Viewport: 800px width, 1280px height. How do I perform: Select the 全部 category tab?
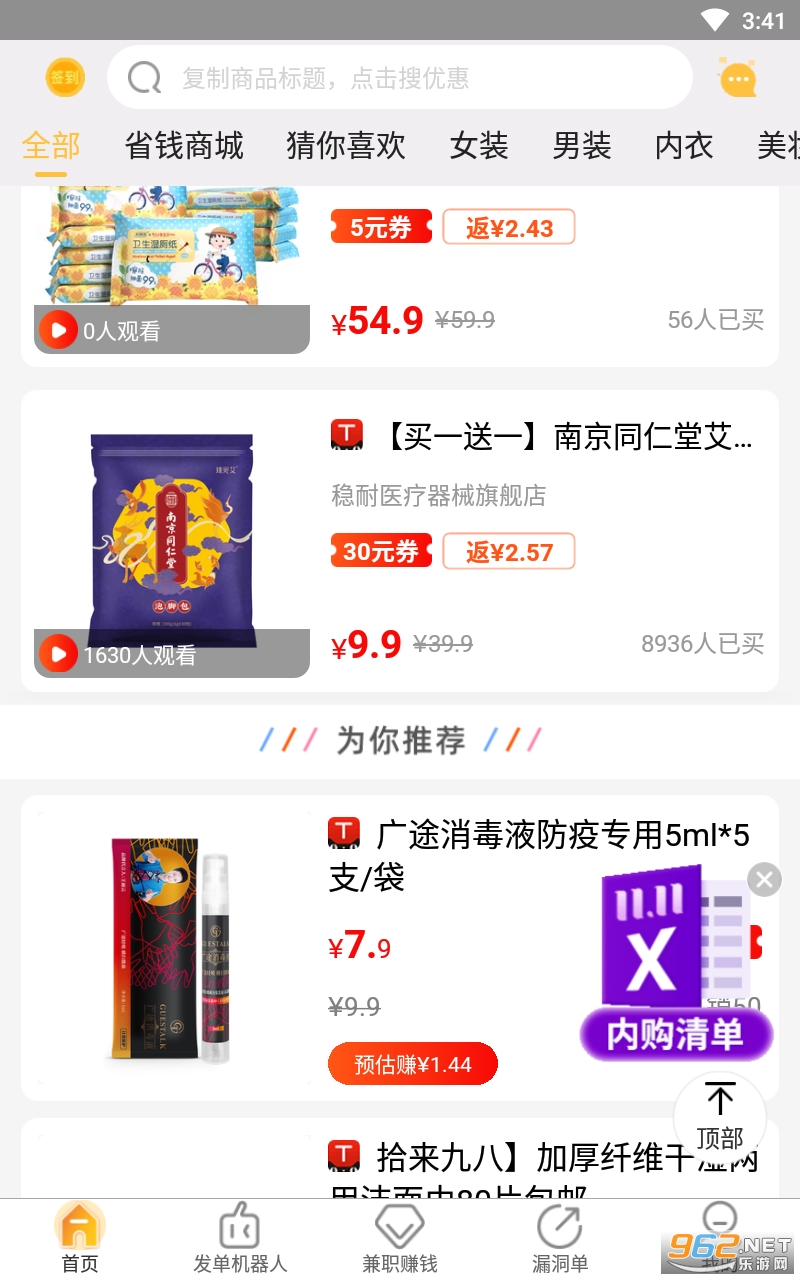pyautogui.click(x=51, y=146)
